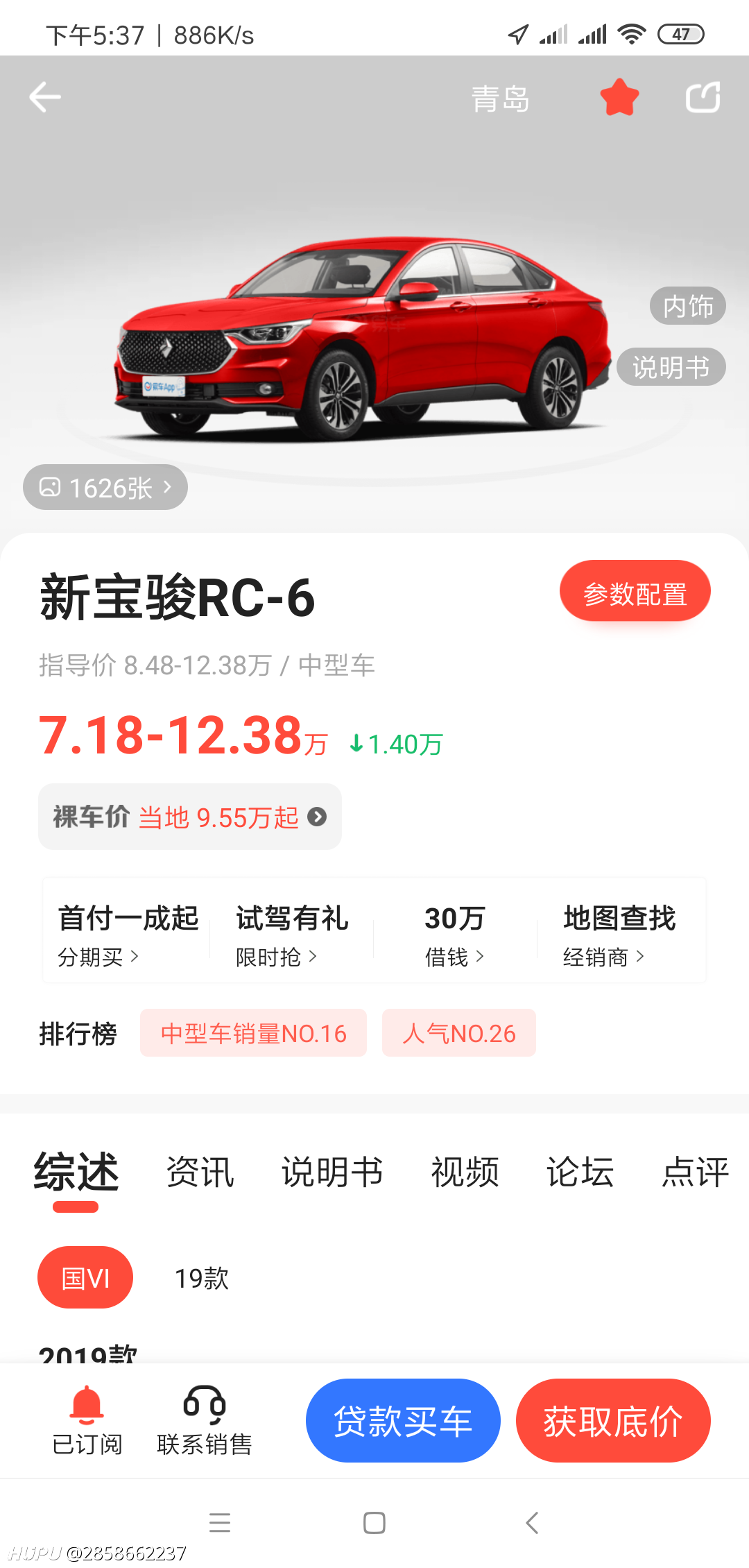Image resolution: width=749 pixels, height=1568 pixels.
Task: Open the 中型车销量NO.16 ranking chip
Action: point(253,1033)
